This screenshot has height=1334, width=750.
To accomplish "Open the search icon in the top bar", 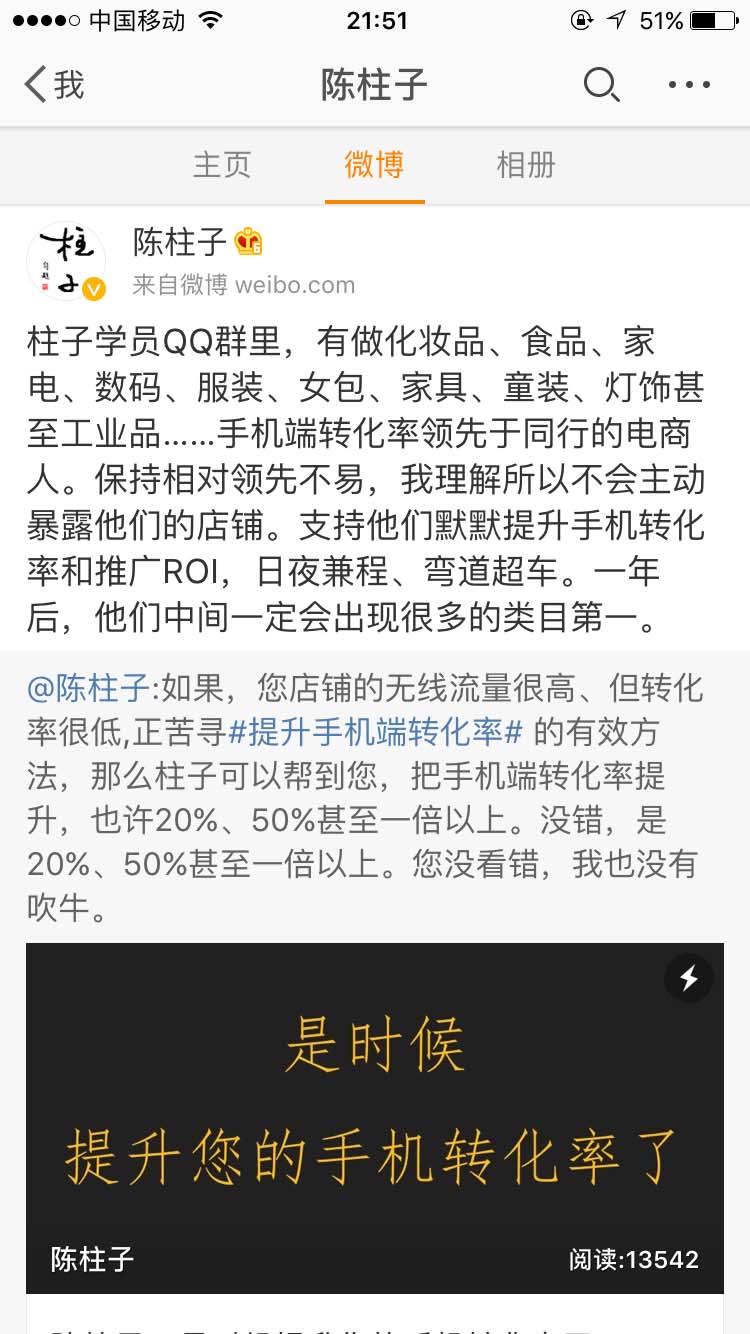I will [x=601, y=85].
